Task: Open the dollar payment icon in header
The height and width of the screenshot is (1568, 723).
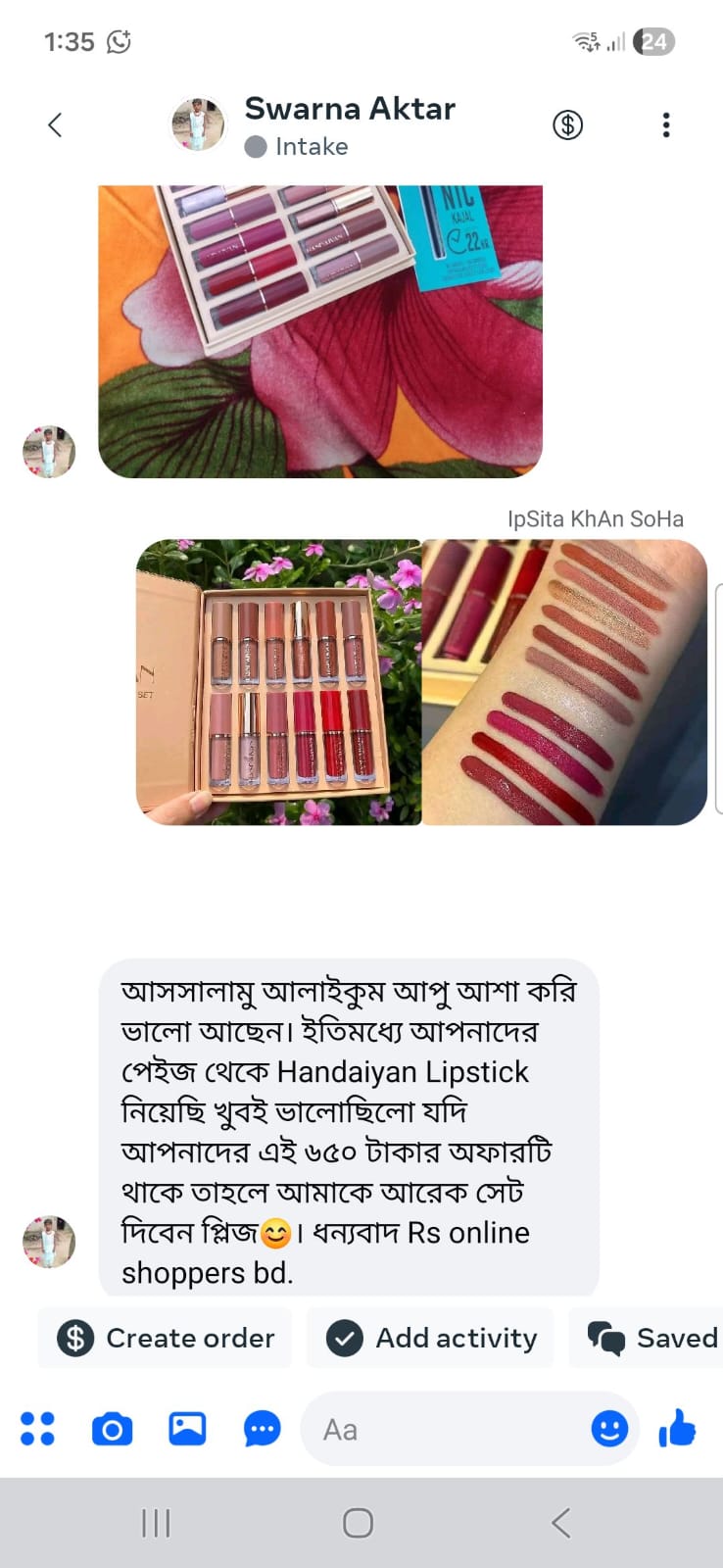Action: 567,124
